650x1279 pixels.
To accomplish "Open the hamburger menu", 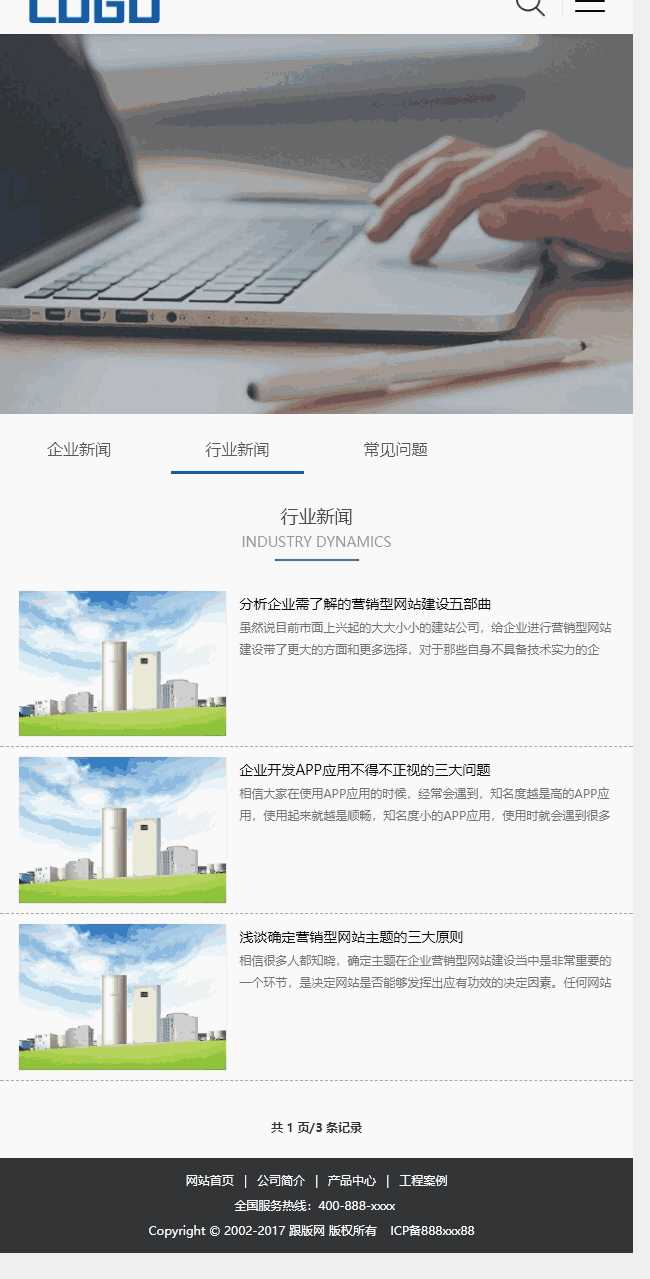I will pyautogui.click(x=590, y=6).
